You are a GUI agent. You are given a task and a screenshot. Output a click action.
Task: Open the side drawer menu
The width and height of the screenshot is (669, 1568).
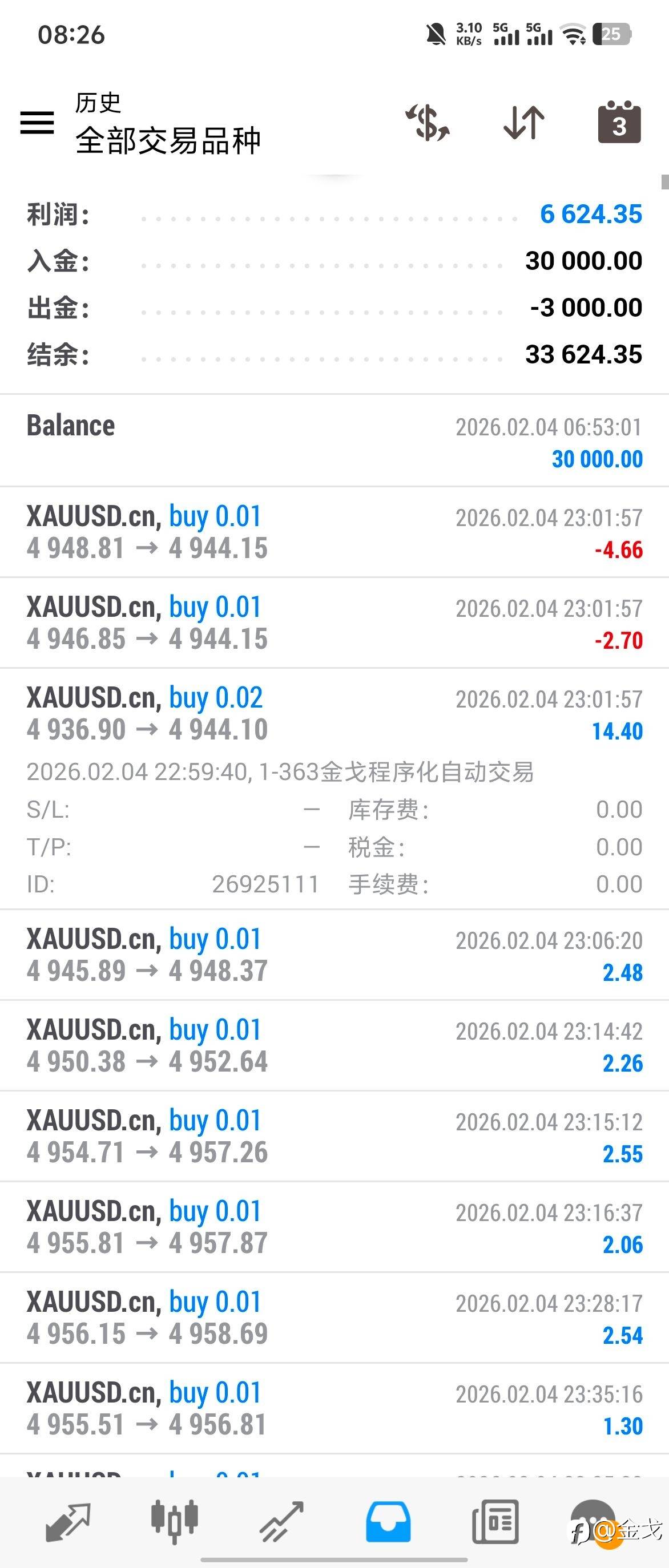click(x=37, y=122)
